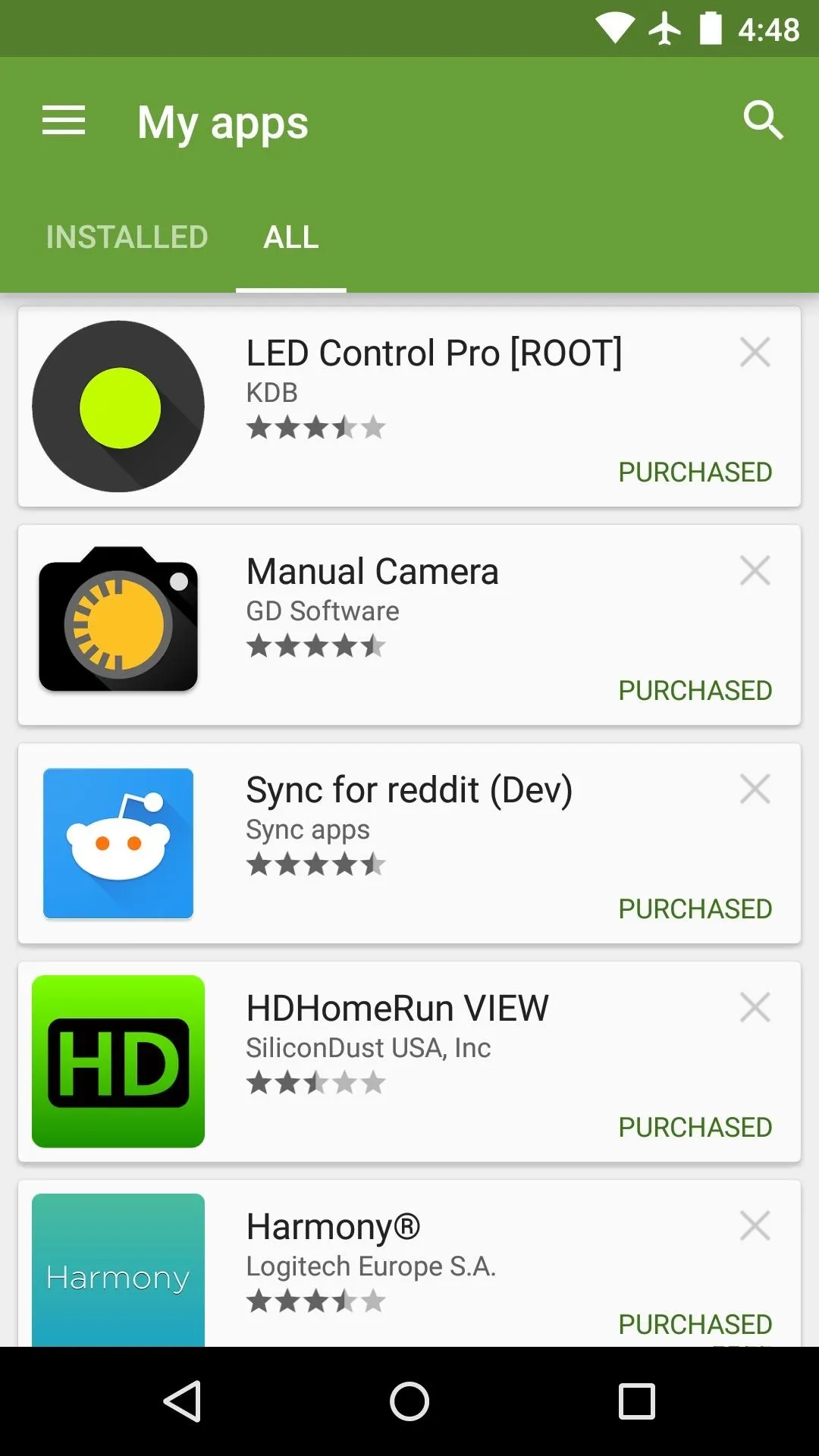Screen dimensions: 819x1456
Task: Open the Harmony app card
Action: point(409,1263)
